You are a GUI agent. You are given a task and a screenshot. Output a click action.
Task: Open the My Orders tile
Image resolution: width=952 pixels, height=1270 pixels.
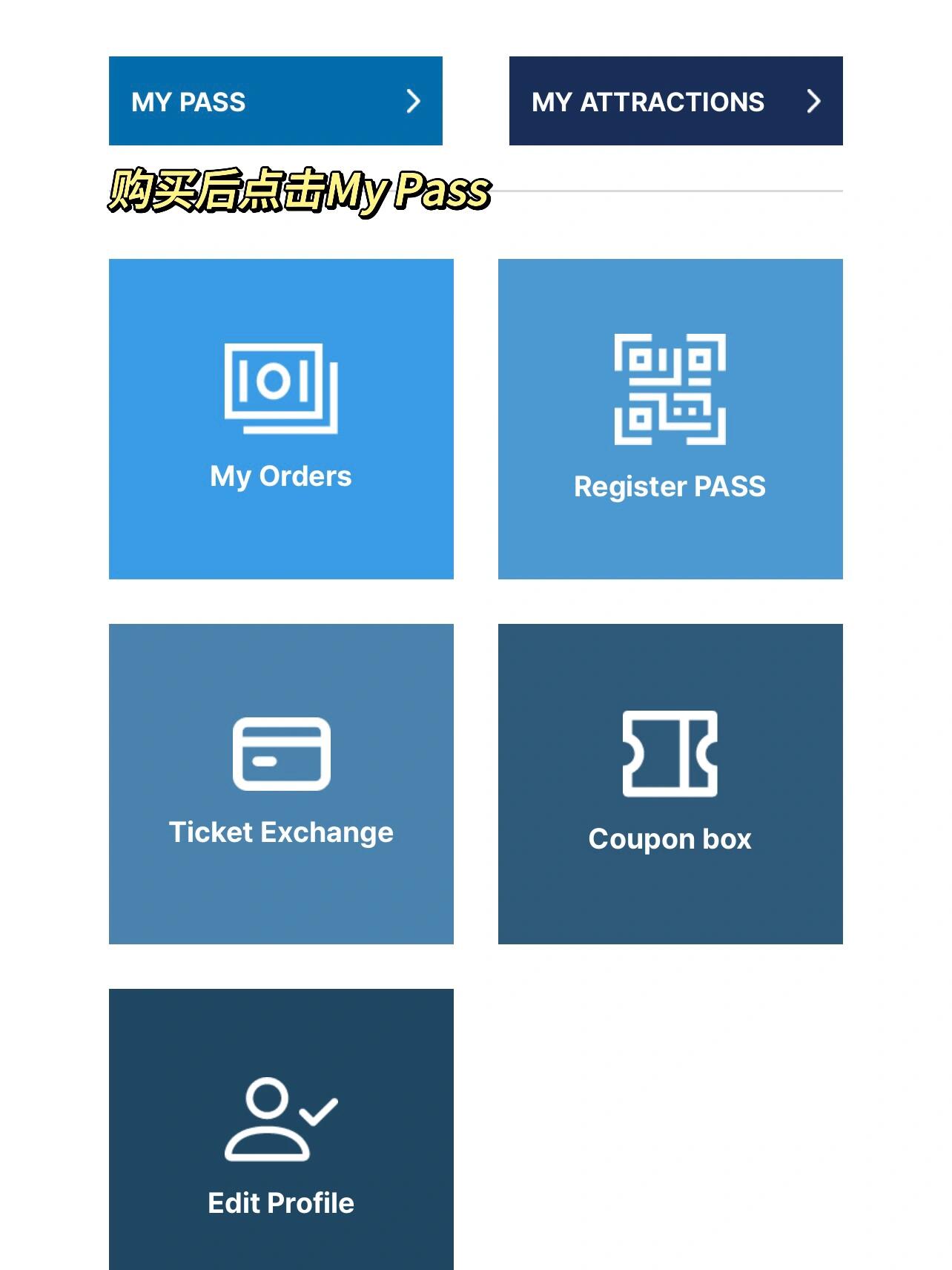pos(281,419)
